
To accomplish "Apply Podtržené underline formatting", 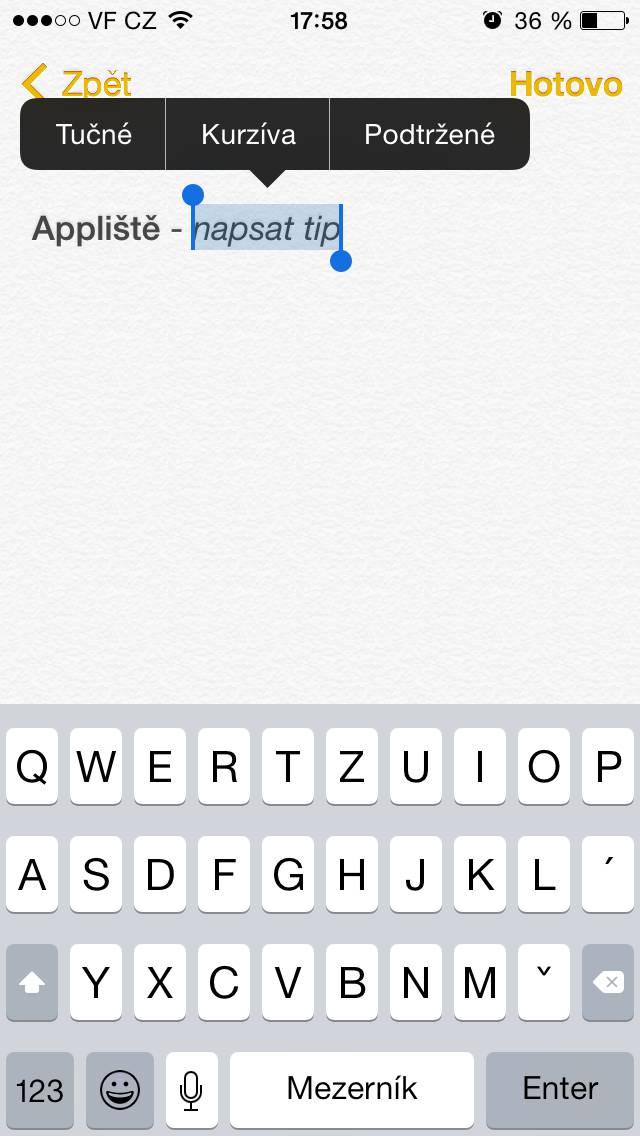I will pyautogui.click(x=429, y=134).
